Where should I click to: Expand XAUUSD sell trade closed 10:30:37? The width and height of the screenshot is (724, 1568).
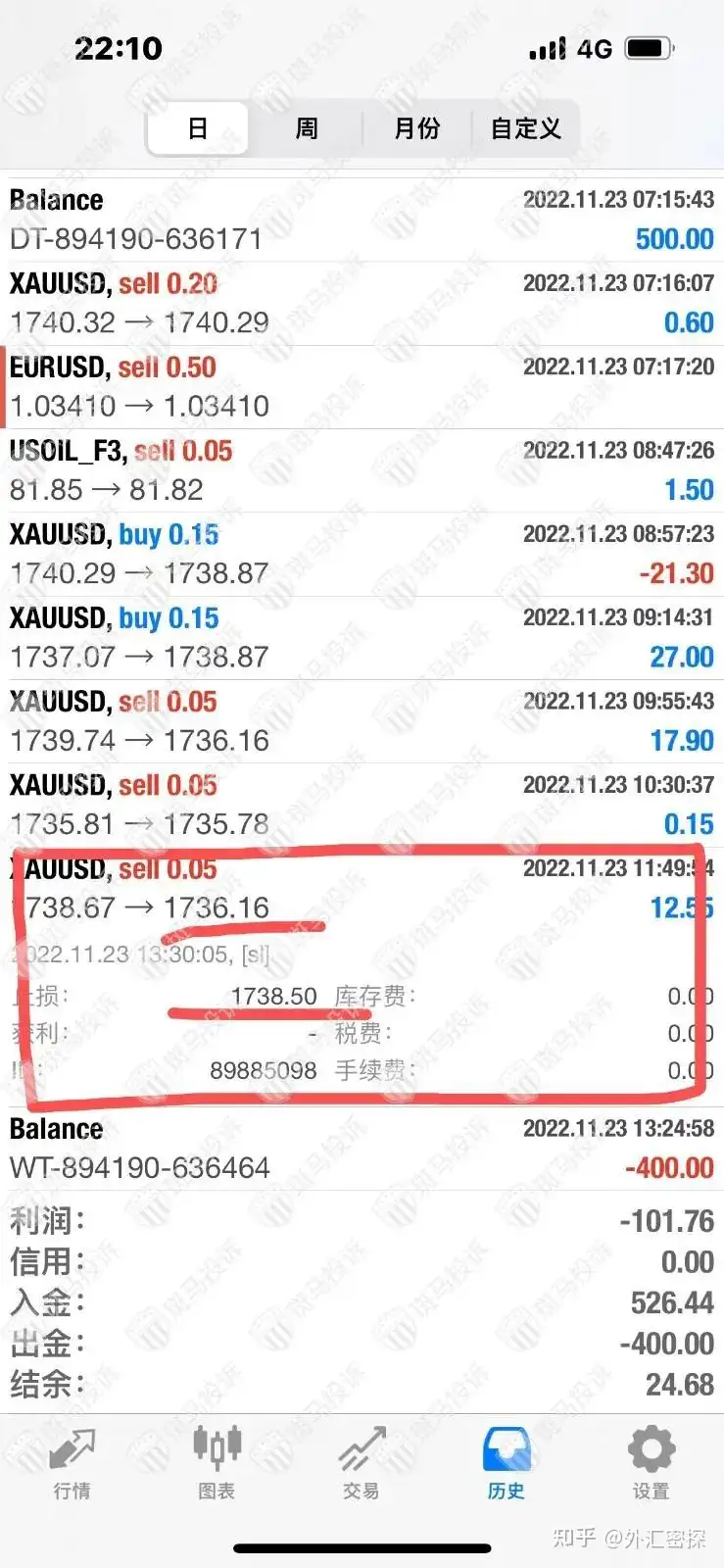click(362, 805)
